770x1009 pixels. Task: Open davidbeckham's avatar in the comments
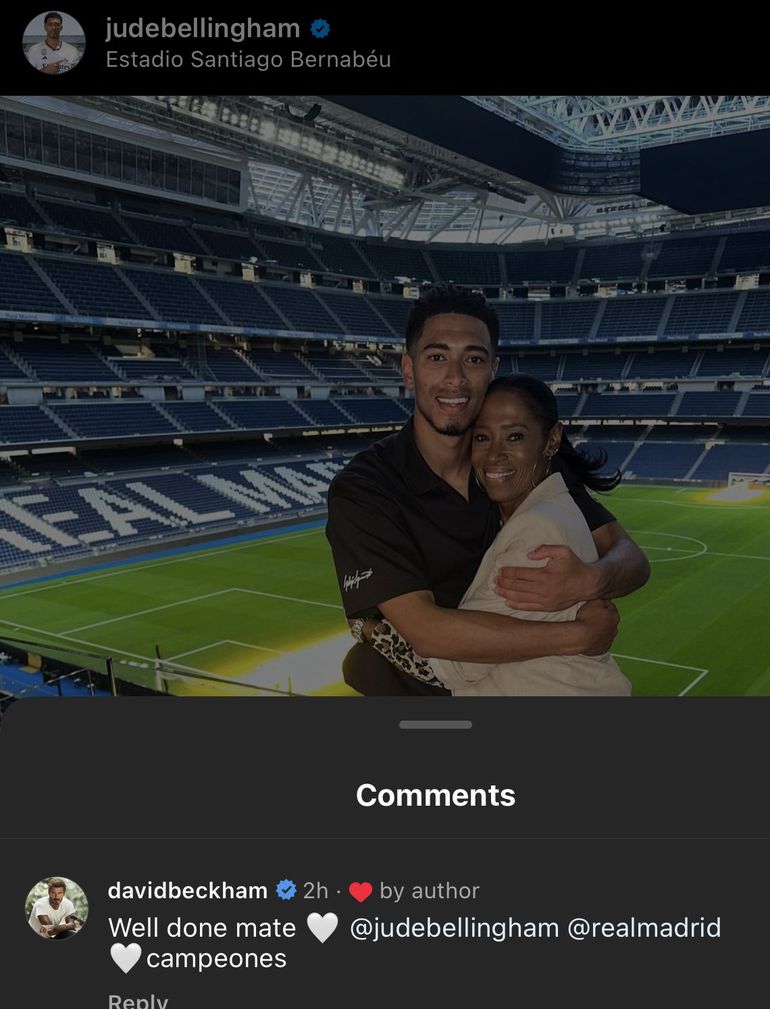(56, 908)
